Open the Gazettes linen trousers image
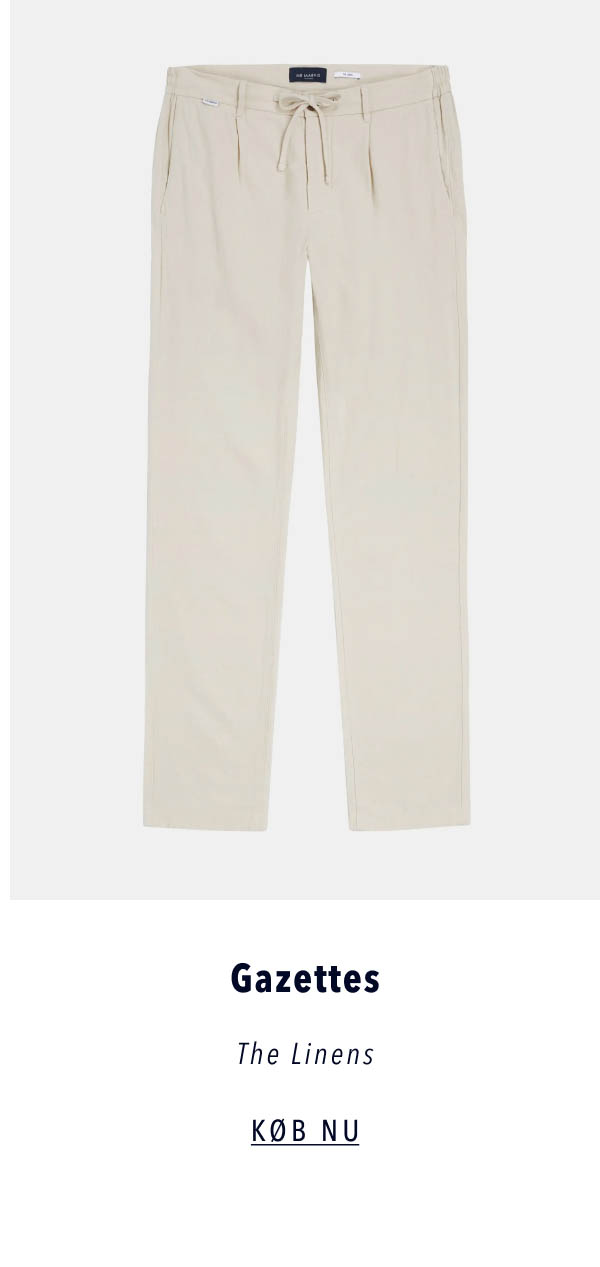 click(305, 450)
